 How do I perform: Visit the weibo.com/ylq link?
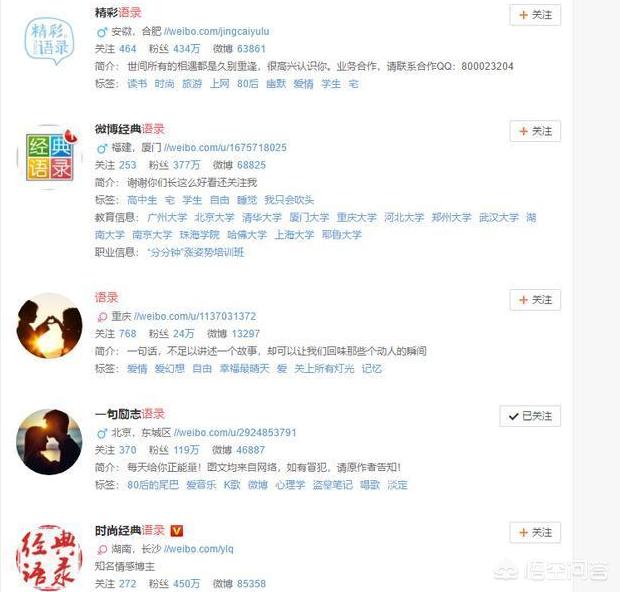point(204,548)
